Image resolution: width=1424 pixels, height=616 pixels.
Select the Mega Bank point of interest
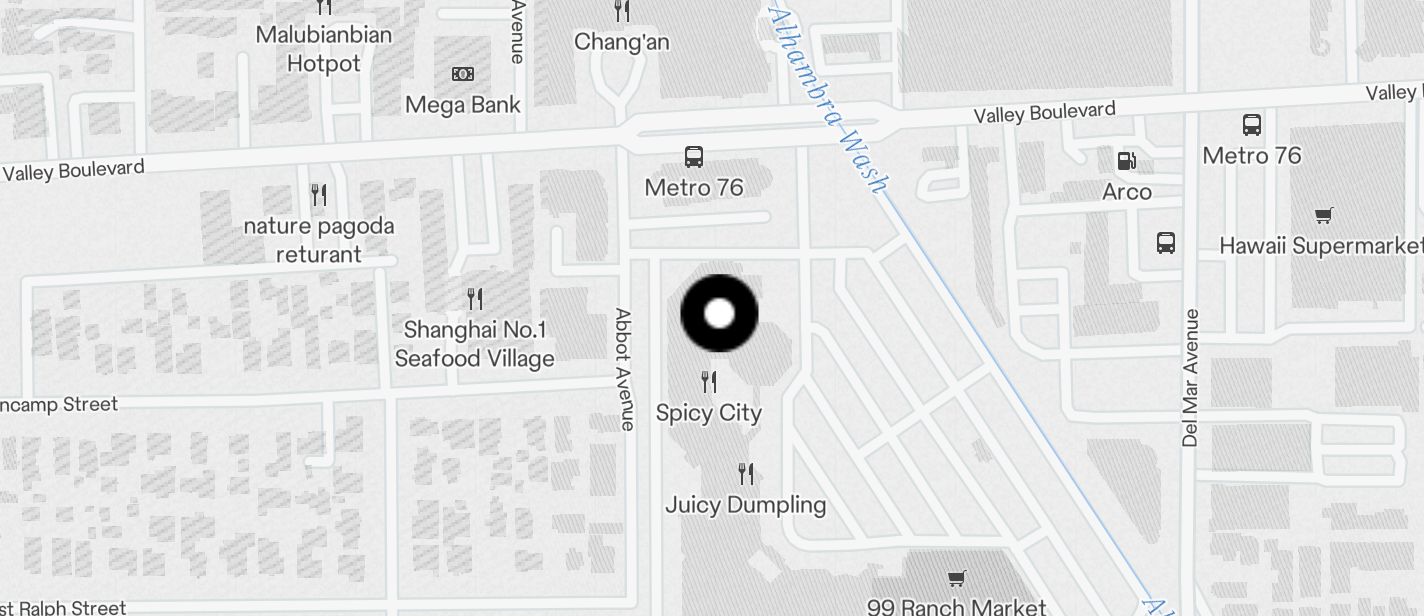pos(462,74)
